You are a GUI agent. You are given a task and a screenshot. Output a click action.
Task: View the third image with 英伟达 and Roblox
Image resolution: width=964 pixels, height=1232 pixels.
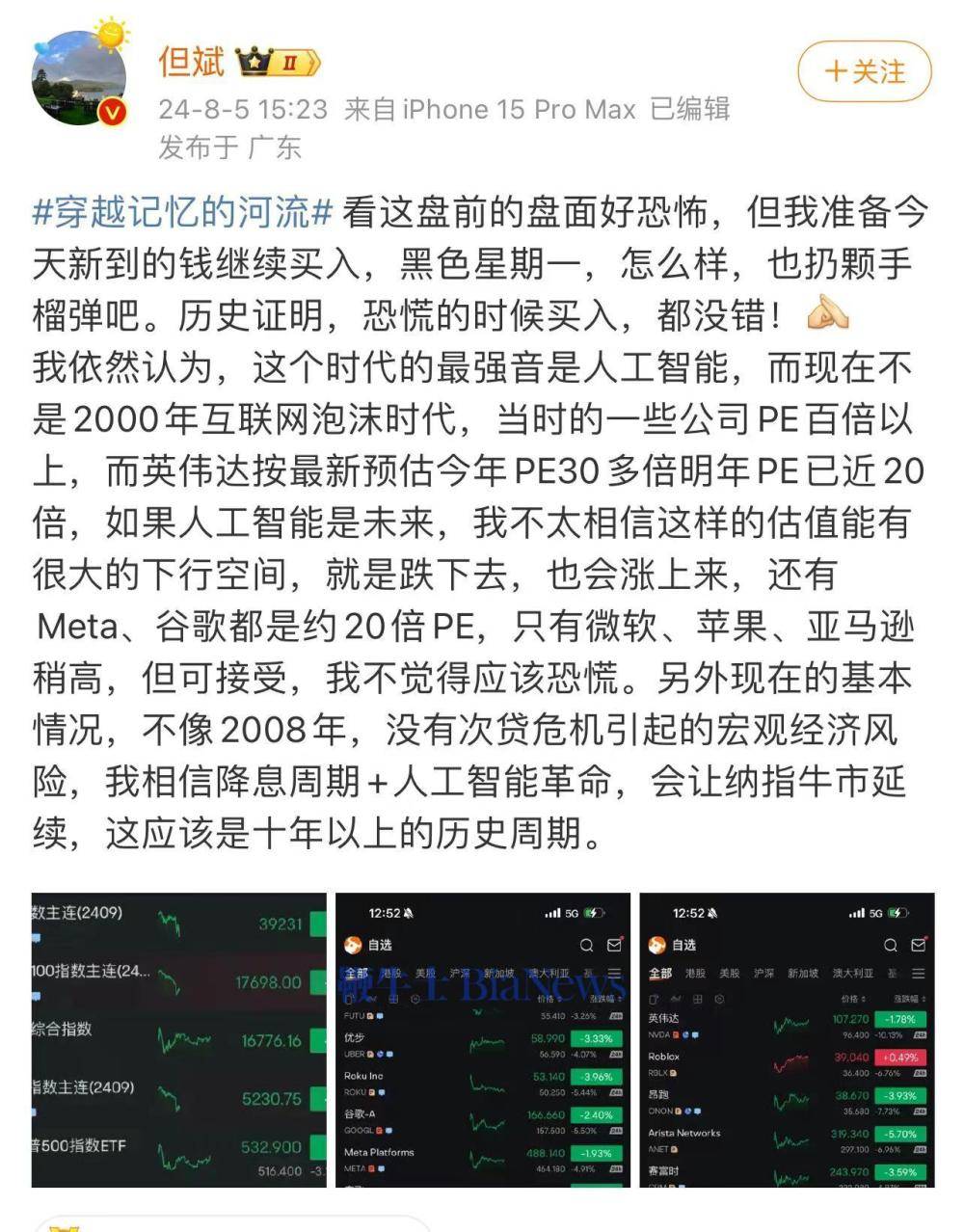tap(787, 1039)
